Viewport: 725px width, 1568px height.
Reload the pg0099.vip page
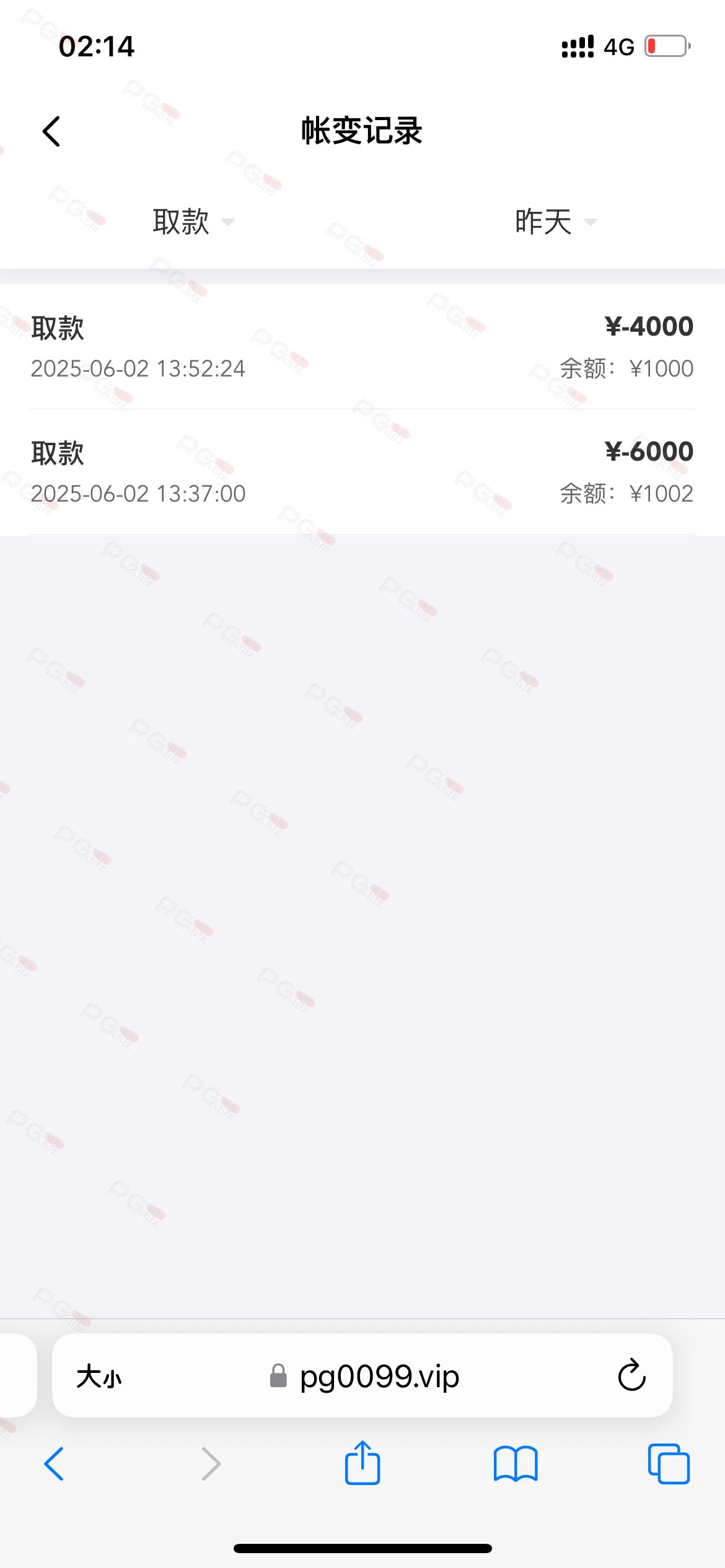pos(631,1375)
